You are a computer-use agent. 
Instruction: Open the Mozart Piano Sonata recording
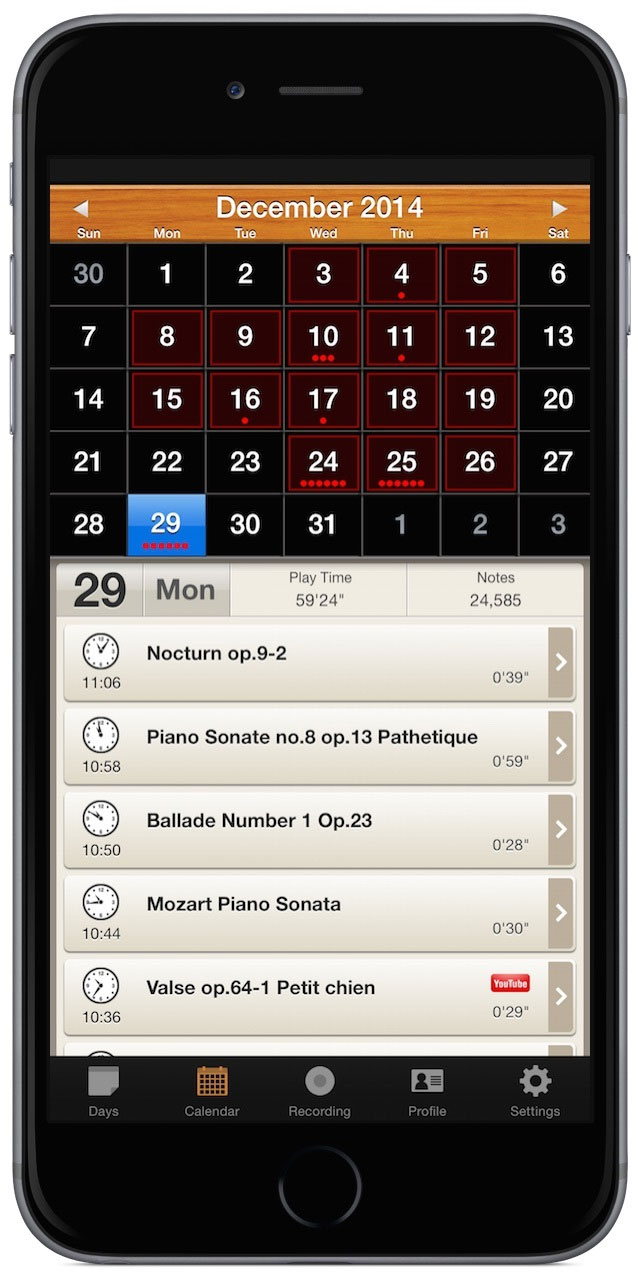319,913
